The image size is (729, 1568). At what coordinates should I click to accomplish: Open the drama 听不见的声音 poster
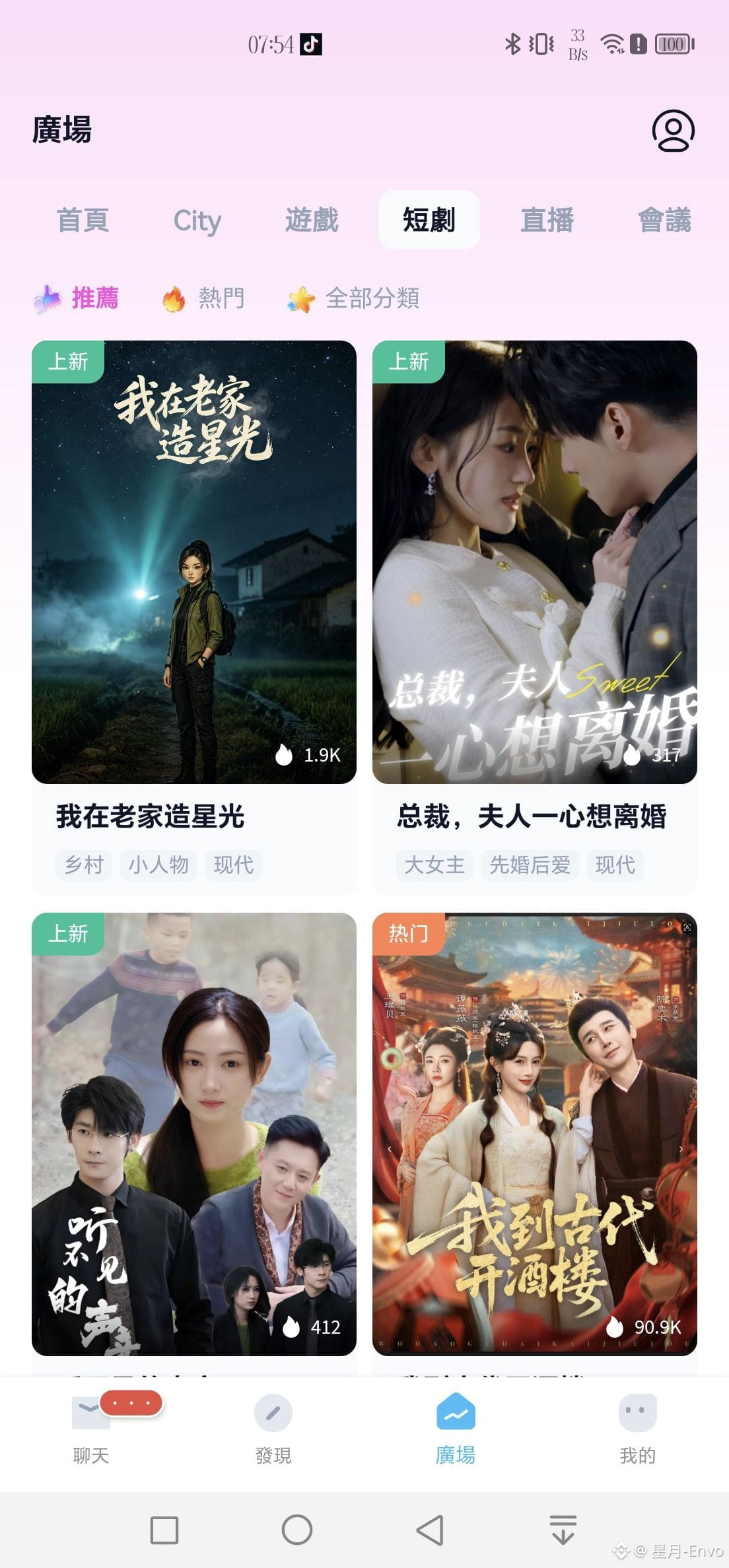tap(194, 1134)
